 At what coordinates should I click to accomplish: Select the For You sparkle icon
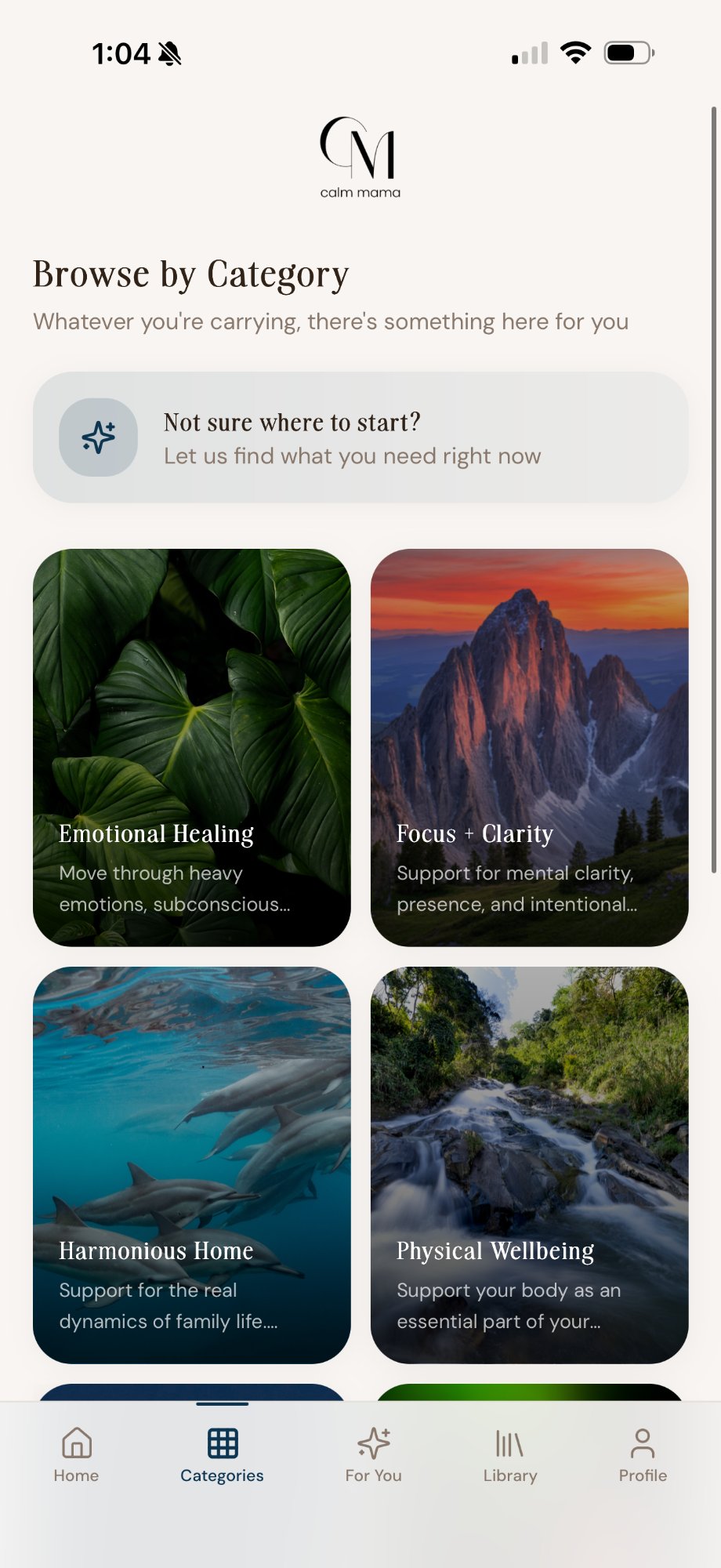(373, 1442)
